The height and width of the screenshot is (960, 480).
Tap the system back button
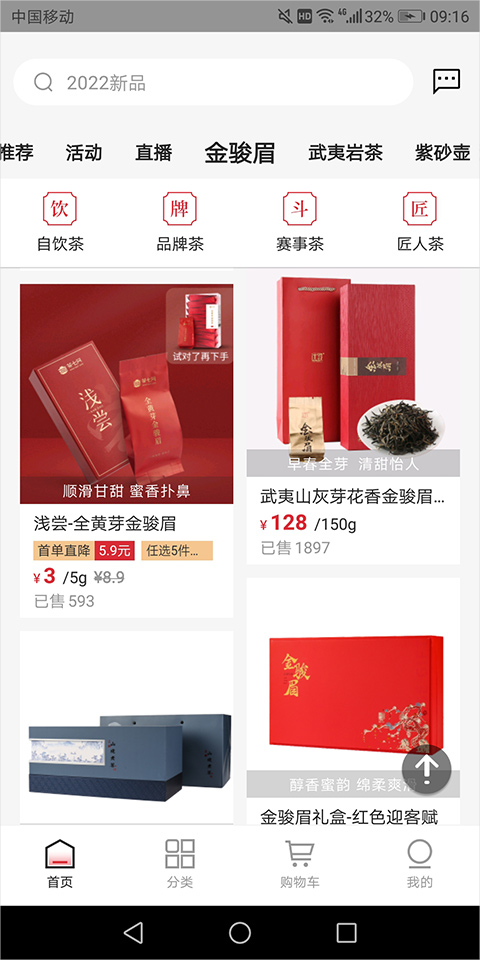pyautogui.click(x=133, y=932)
